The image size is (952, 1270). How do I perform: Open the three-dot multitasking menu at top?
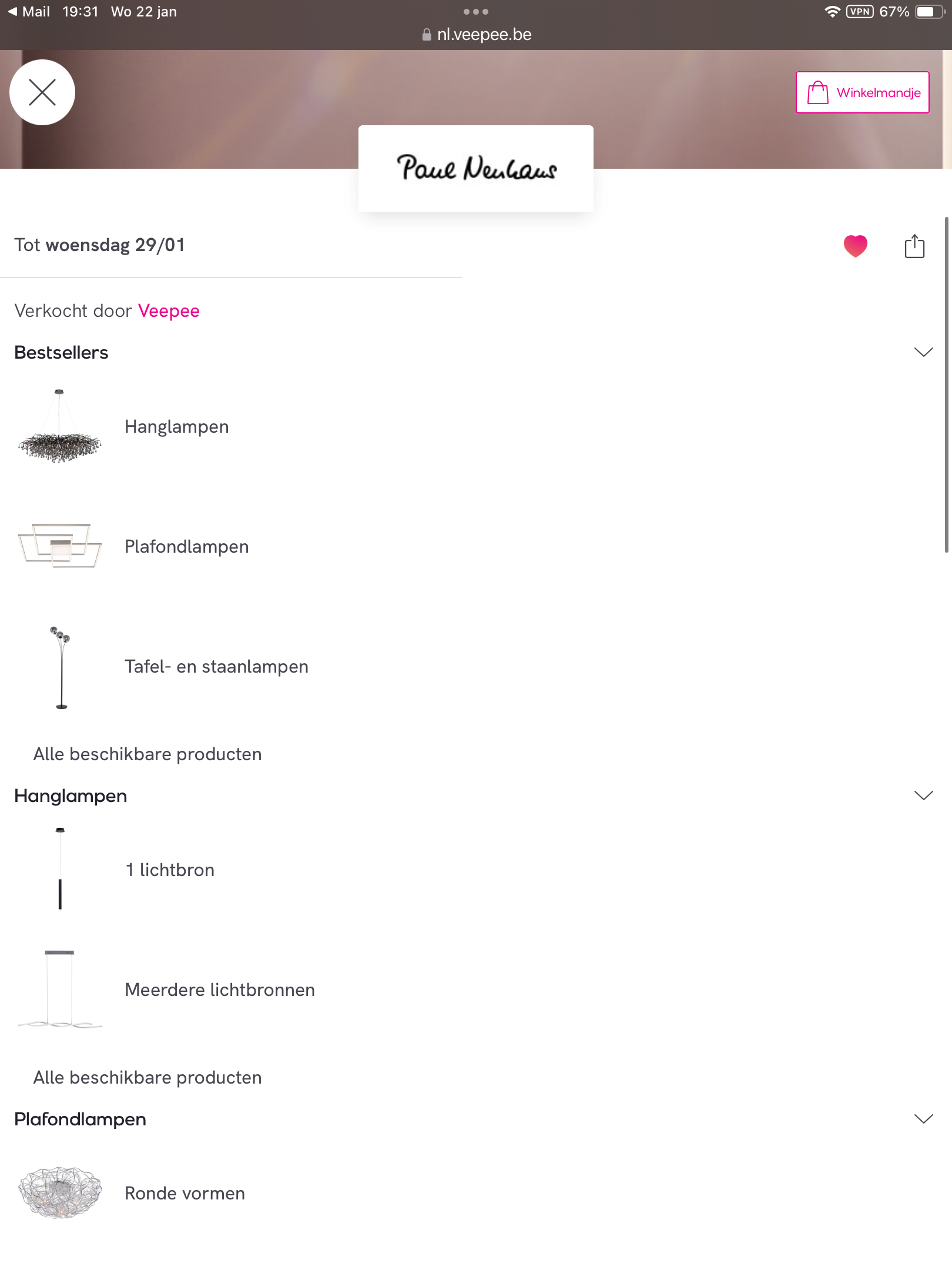pyautogui.click(x=475, y=12)
